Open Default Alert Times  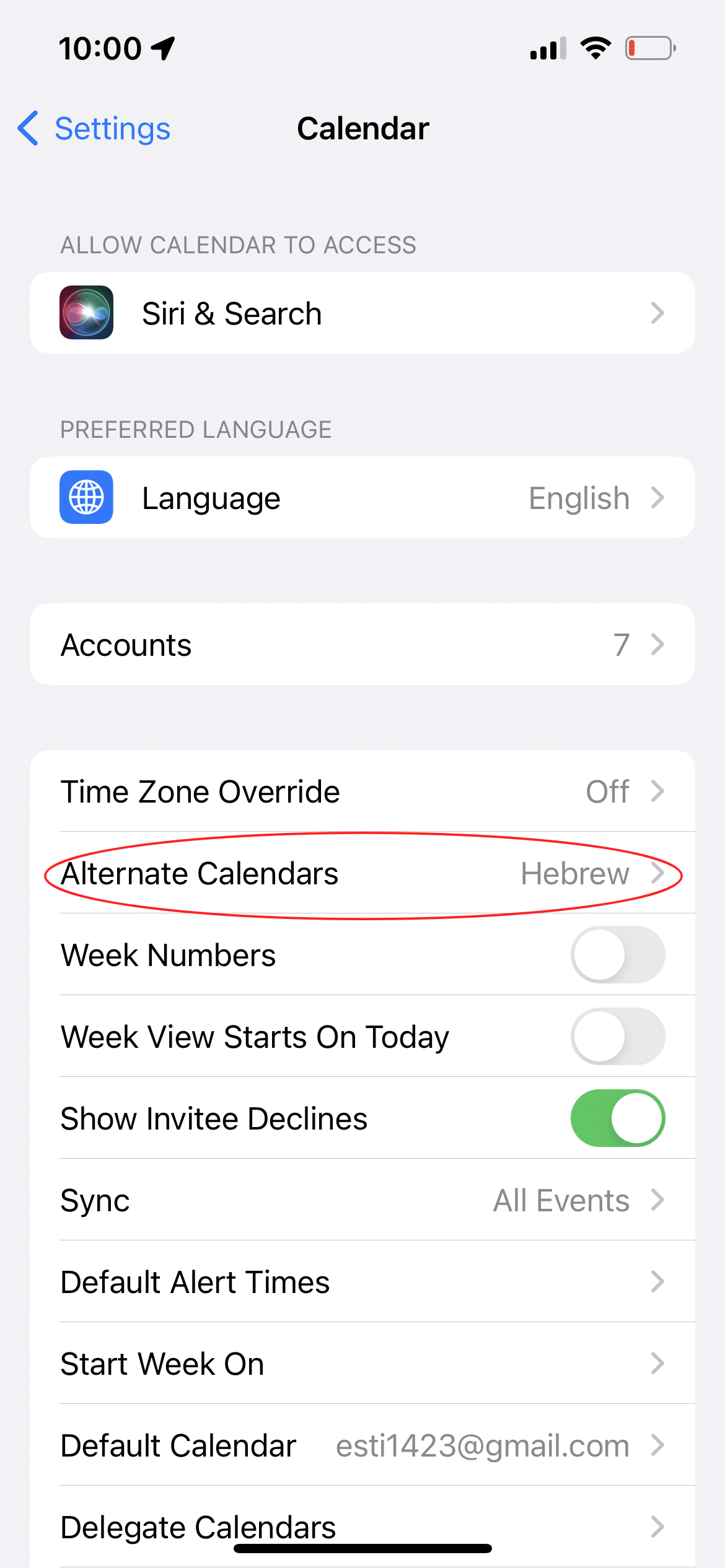[x=362, y=1282]
